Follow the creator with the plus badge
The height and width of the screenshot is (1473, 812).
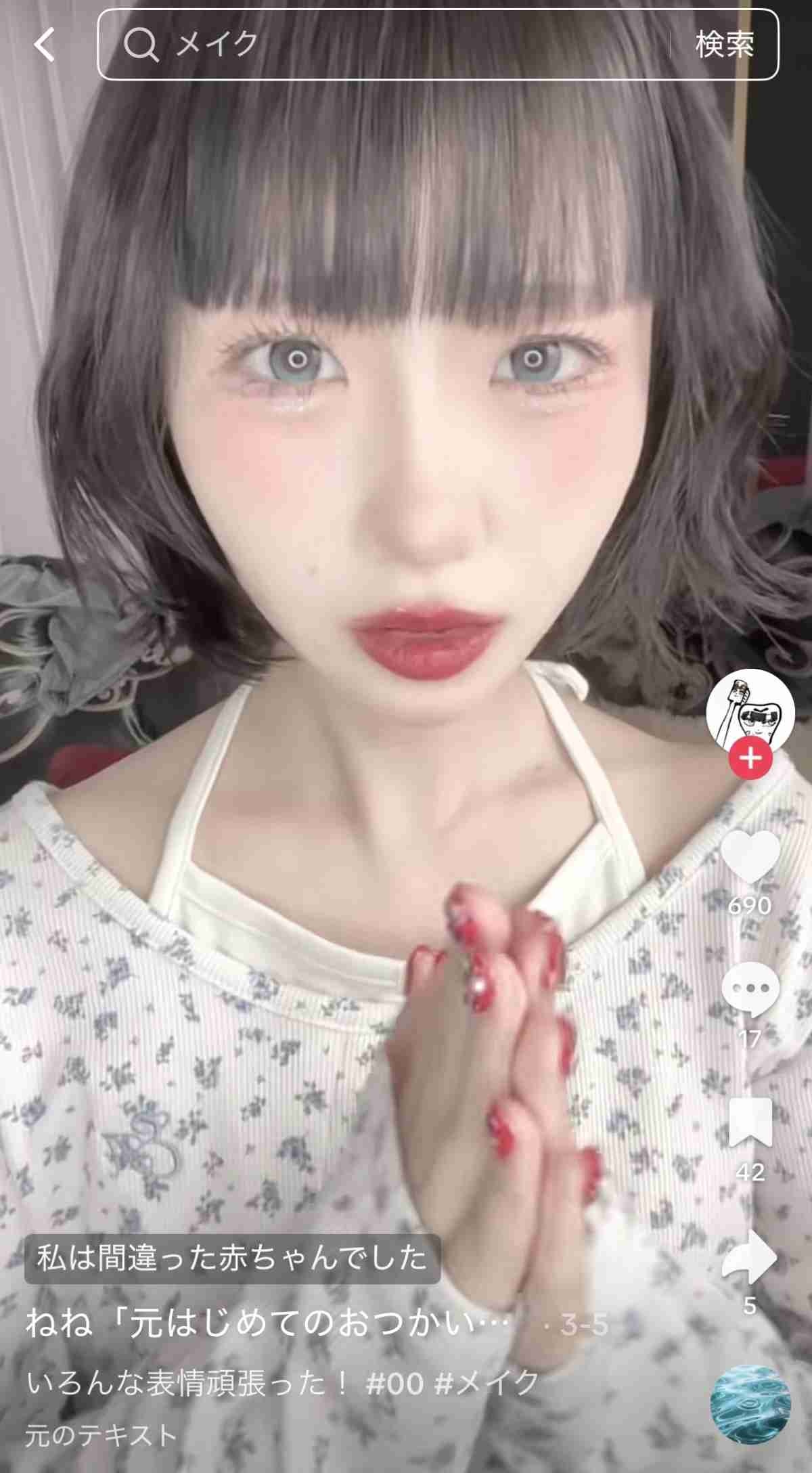point(750,757)
